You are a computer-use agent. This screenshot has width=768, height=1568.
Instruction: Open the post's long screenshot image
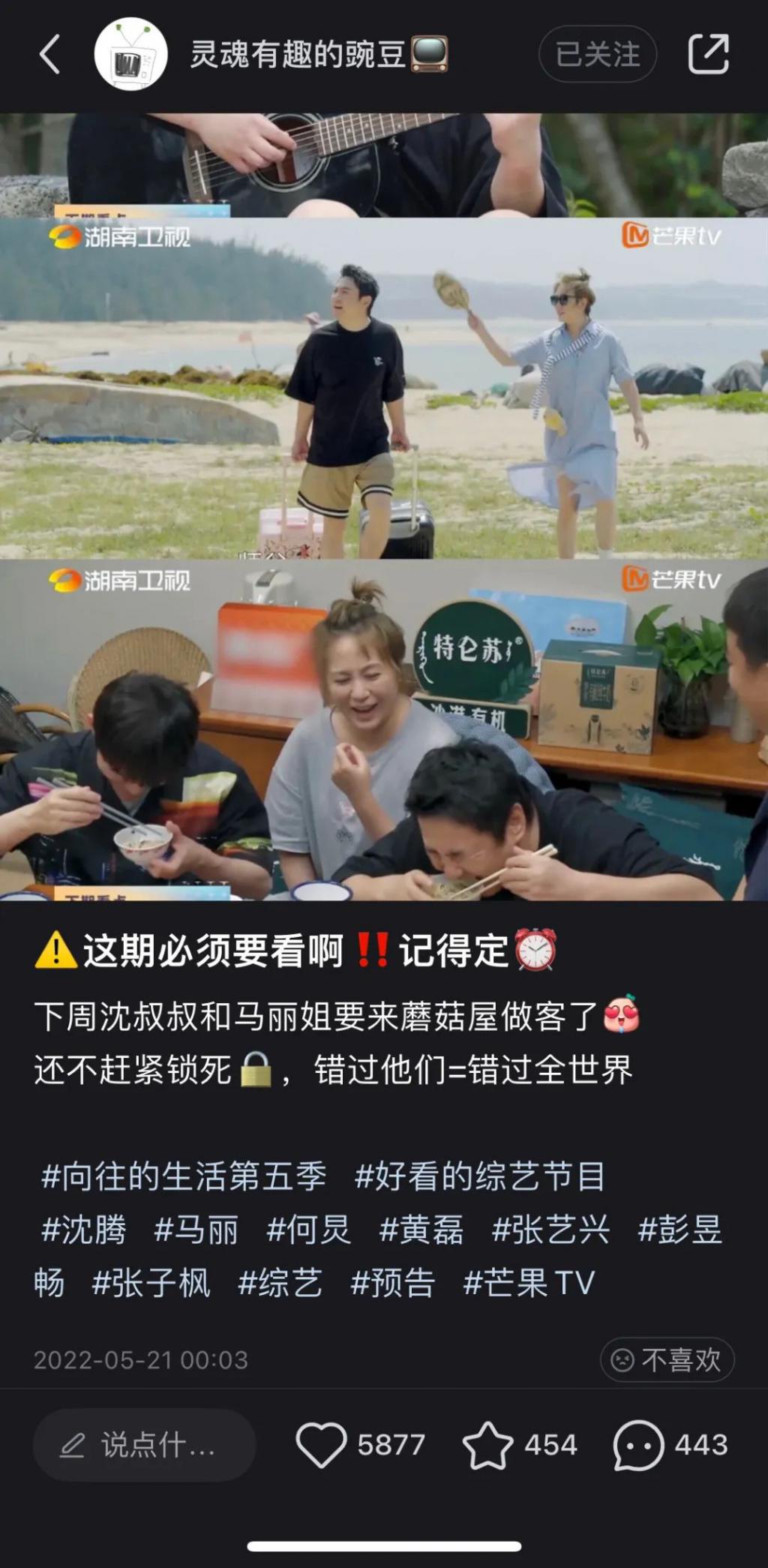[x=384, y=507]
